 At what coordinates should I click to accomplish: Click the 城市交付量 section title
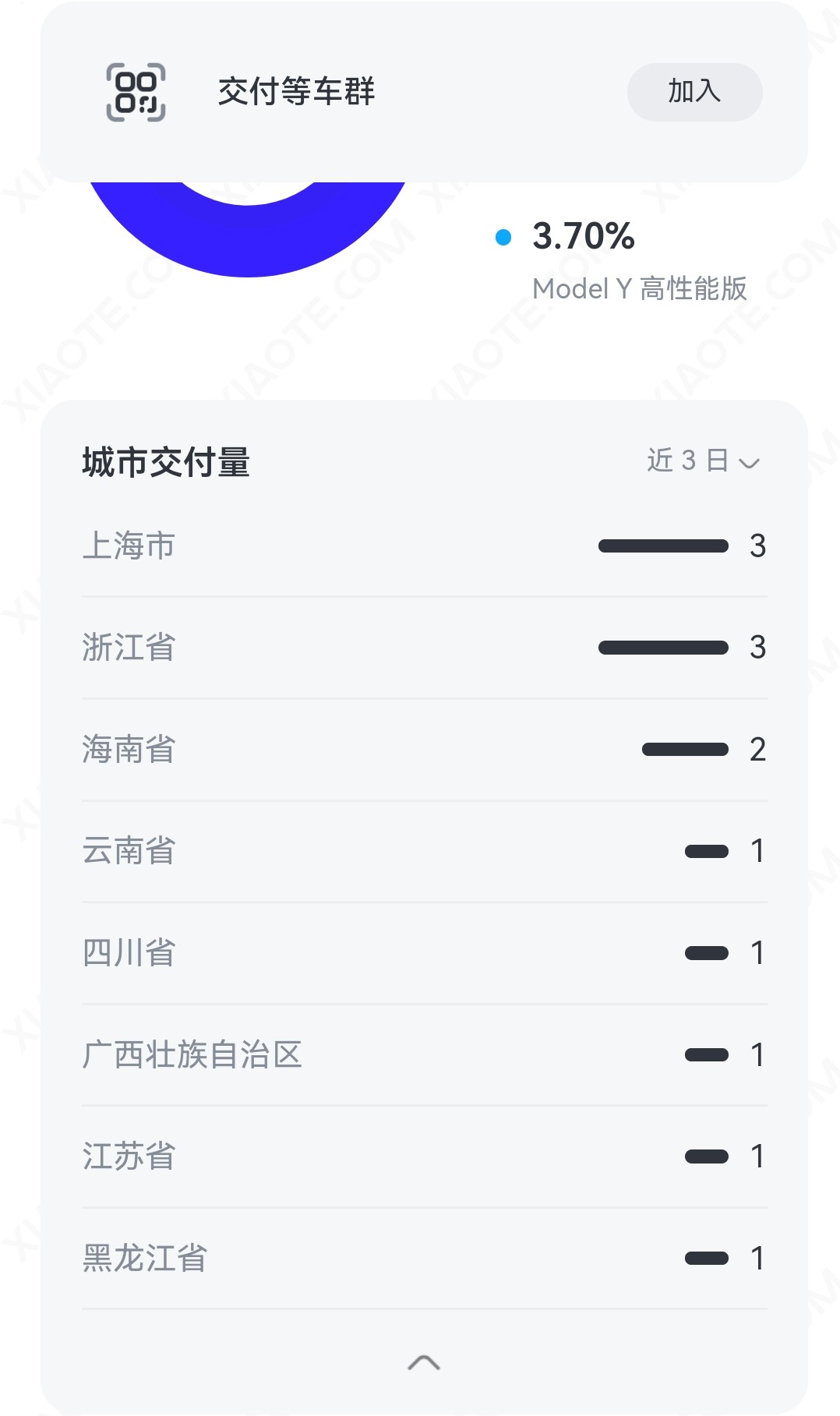click(x=165, y=461)
